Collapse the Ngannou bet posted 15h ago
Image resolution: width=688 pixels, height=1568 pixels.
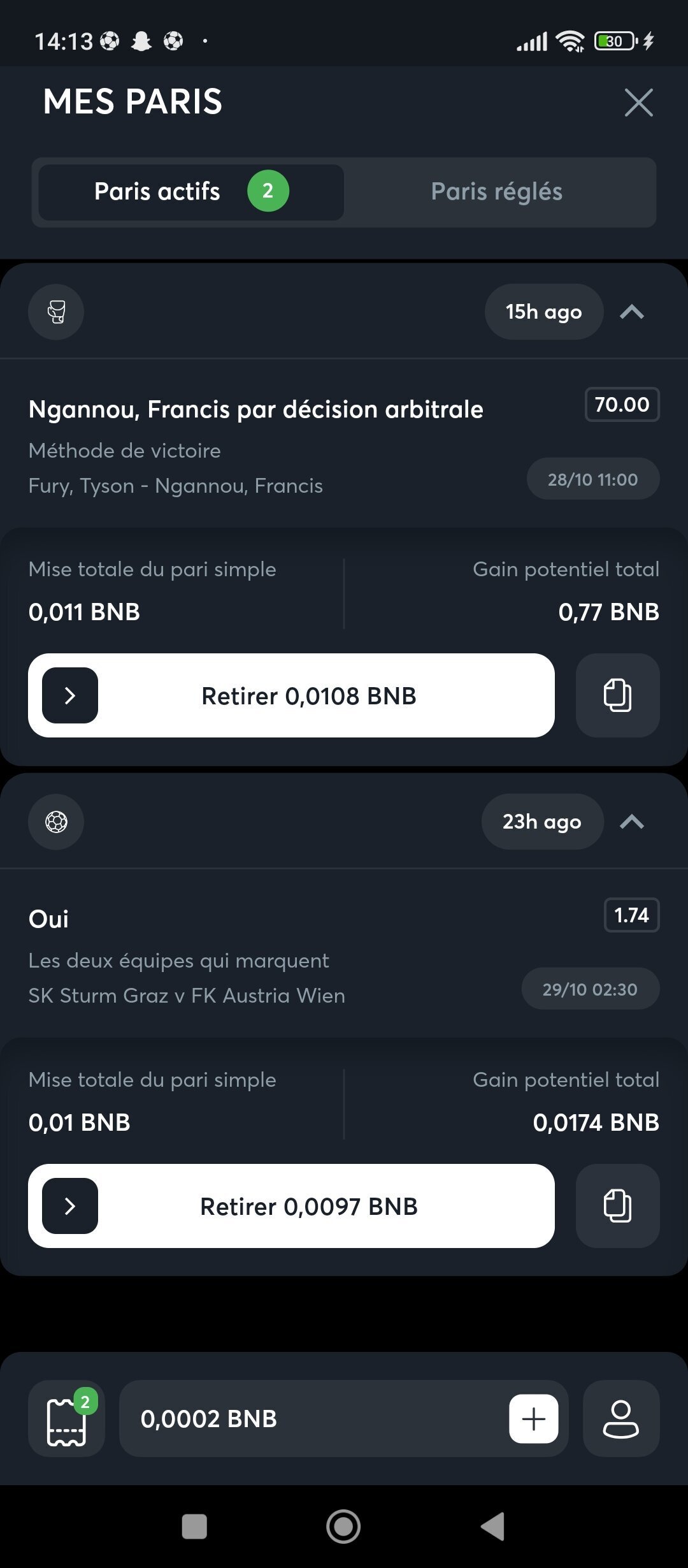point(632,312)
